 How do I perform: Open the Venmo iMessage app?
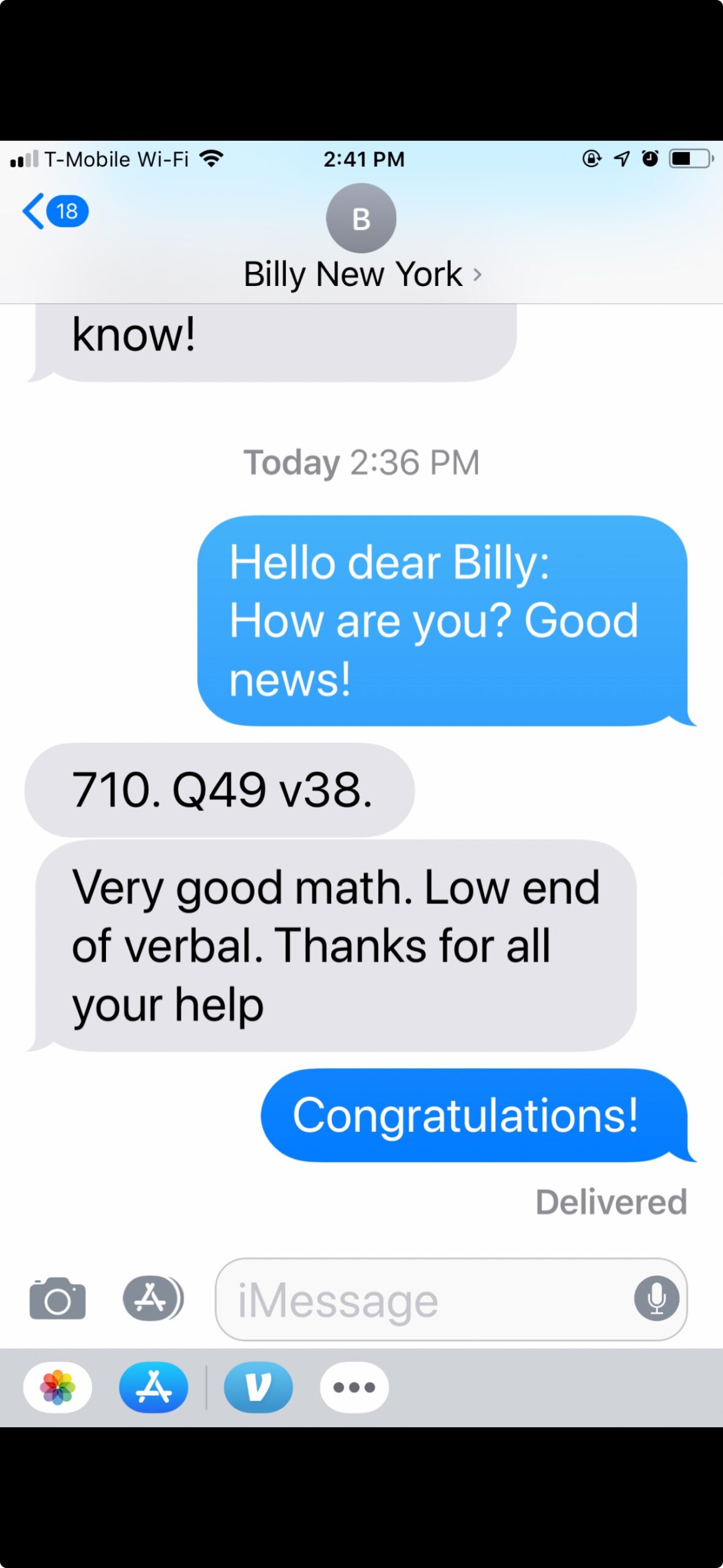coord(258,1387)
